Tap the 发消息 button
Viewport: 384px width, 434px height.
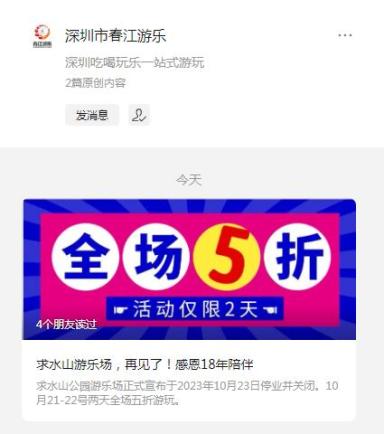(x=92, y=115)
